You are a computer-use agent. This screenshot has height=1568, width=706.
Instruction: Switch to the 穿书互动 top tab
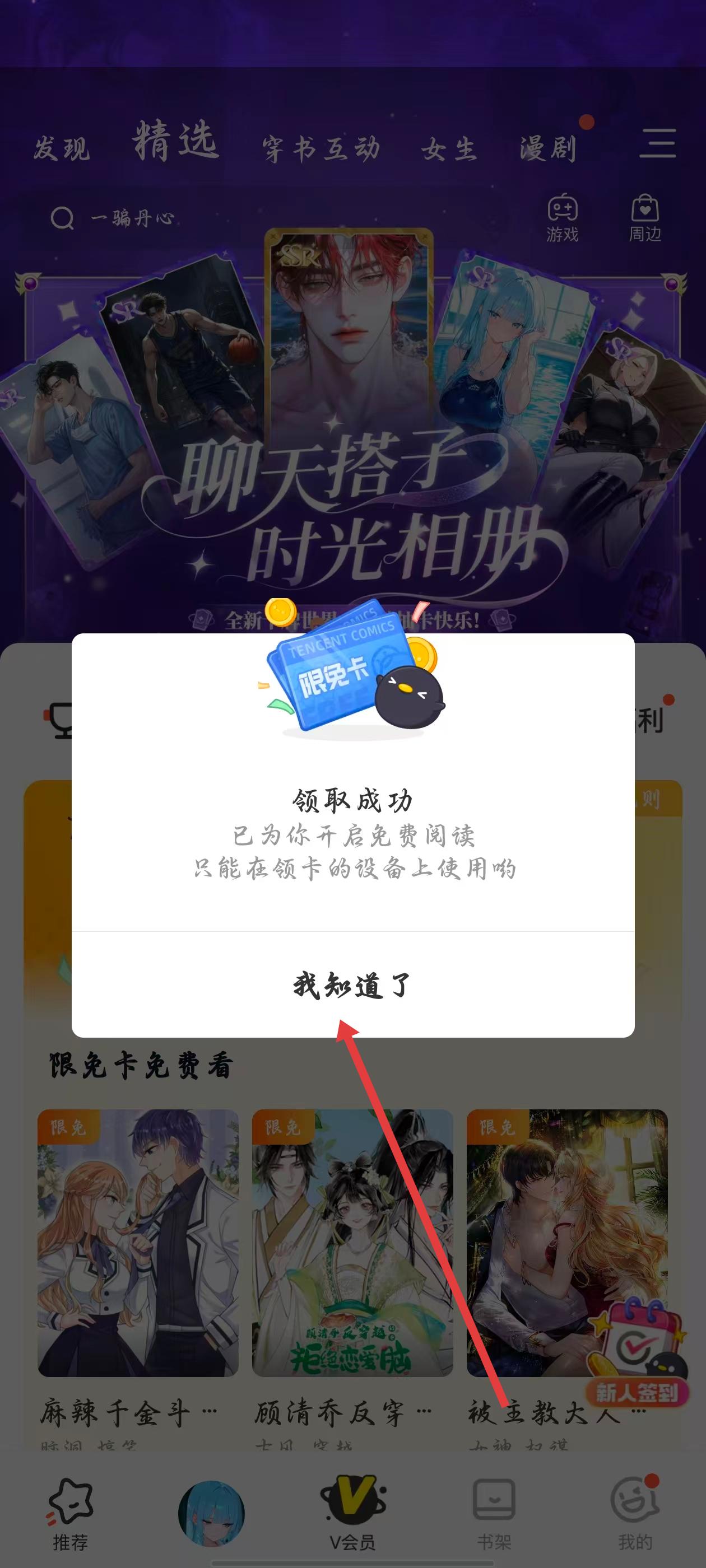coord(321,148)
